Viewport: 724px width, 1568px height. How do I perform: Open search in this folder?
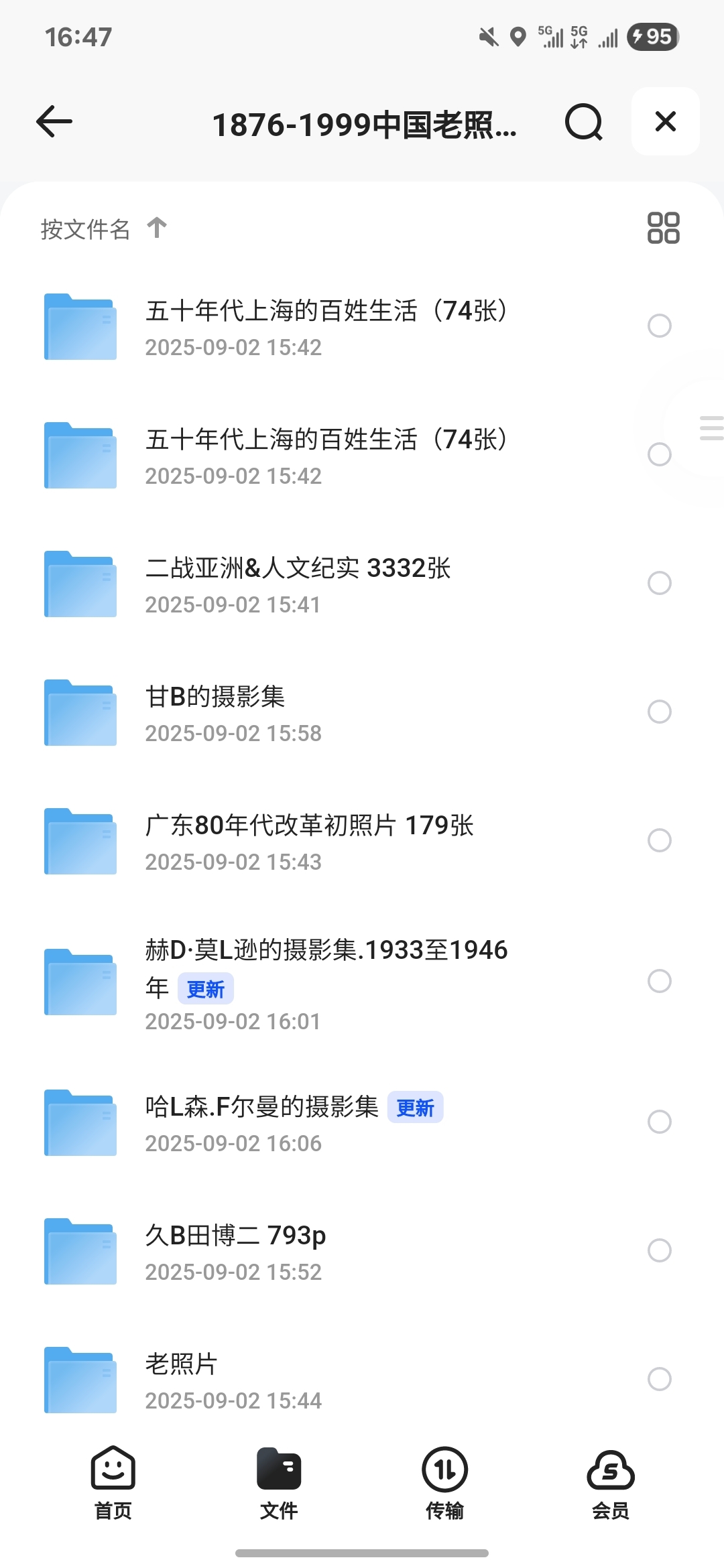(x=583, y=122)
